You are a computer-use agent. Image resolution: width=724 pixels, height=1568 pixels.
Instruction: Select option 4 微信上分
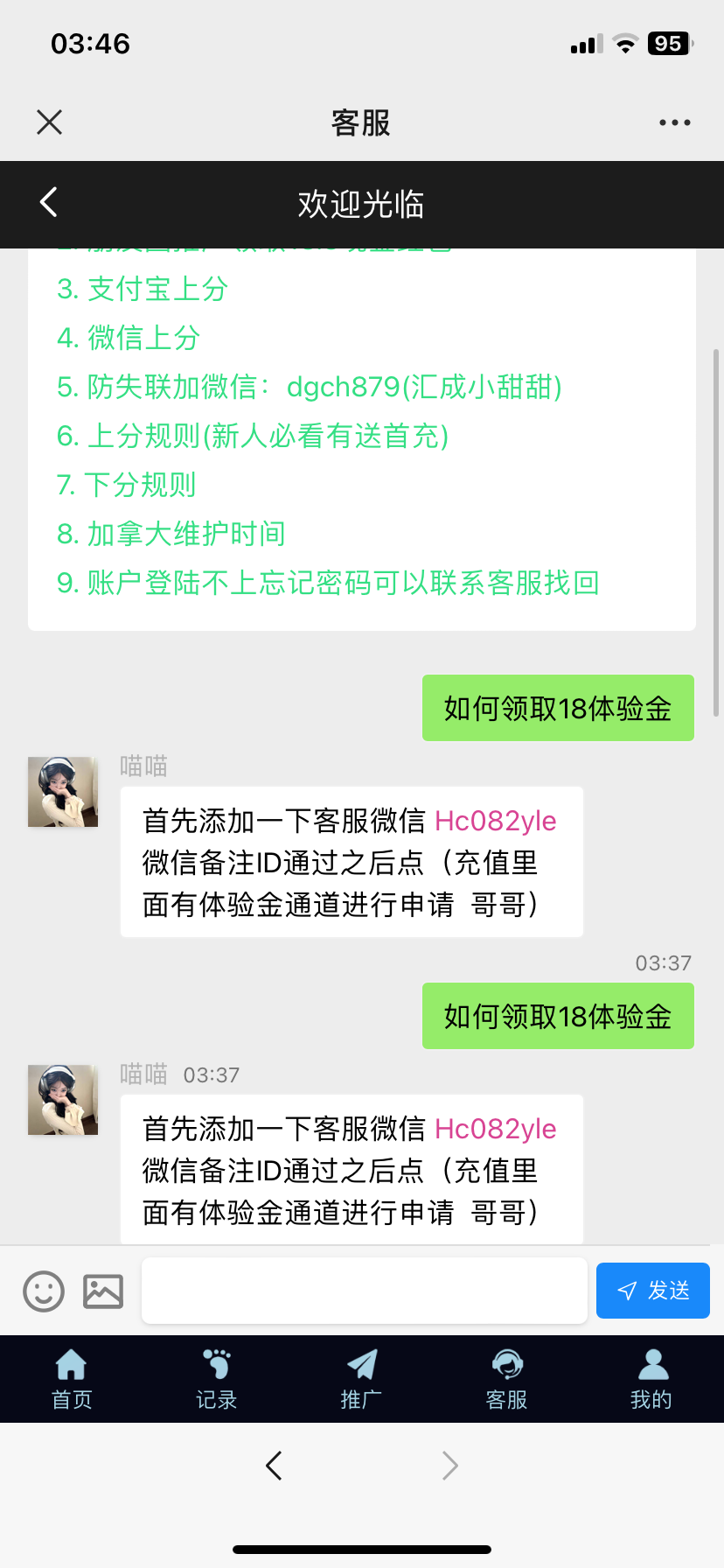point(129,338)
